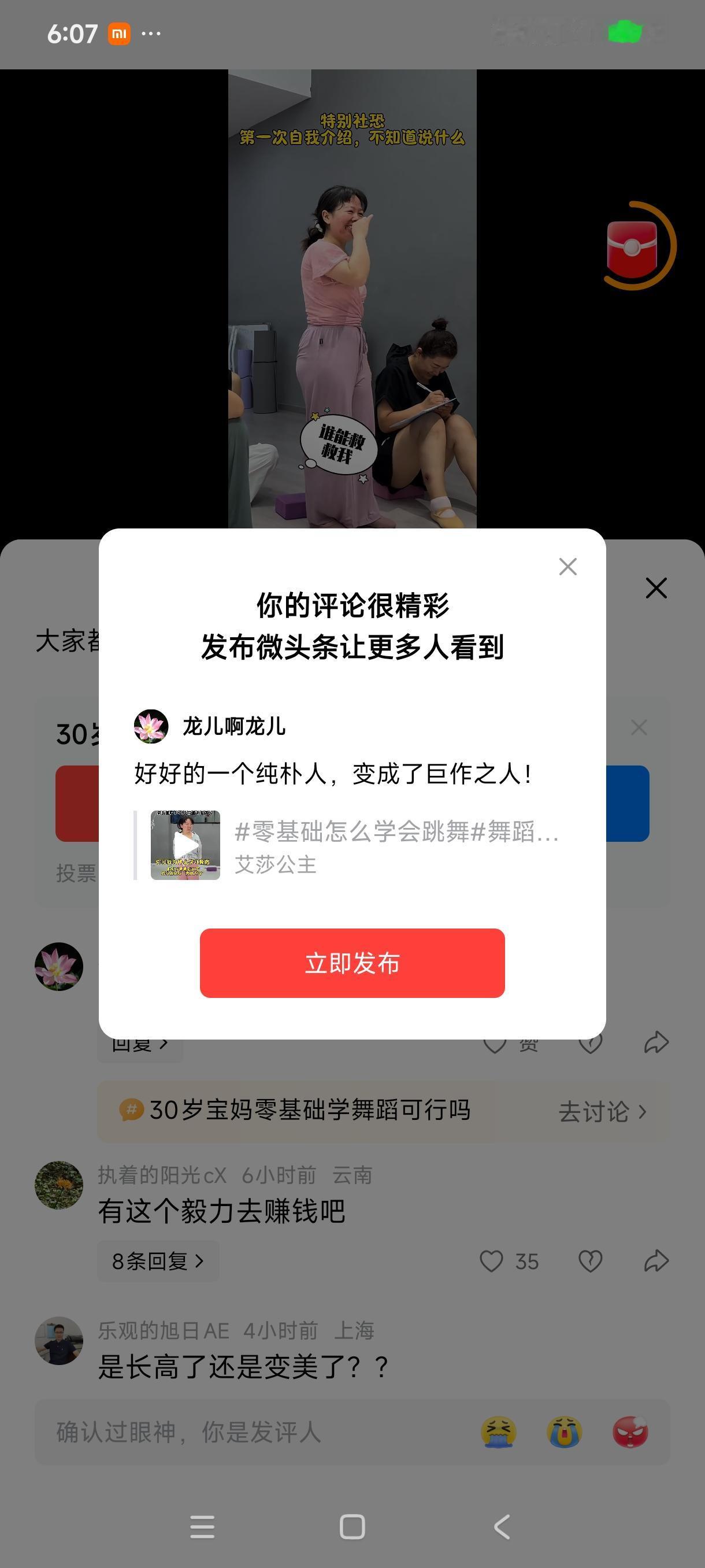Screen dimensions: 705x1568
Task: Open topic 30岁宝妈零基础学舞蹈可行吗
Action: [x=311, y=1111]
